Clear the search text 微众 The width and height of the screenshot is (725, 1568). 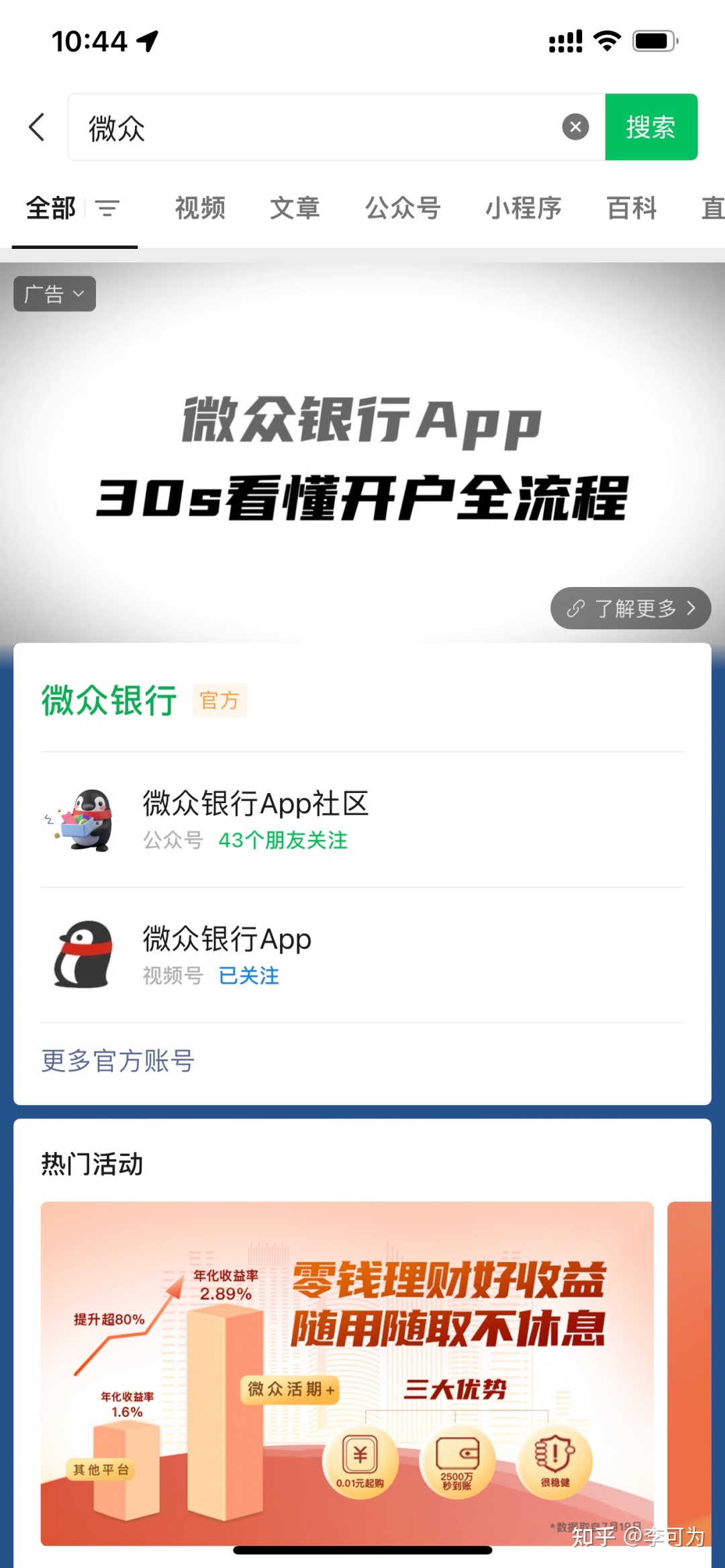click(575, 127)
